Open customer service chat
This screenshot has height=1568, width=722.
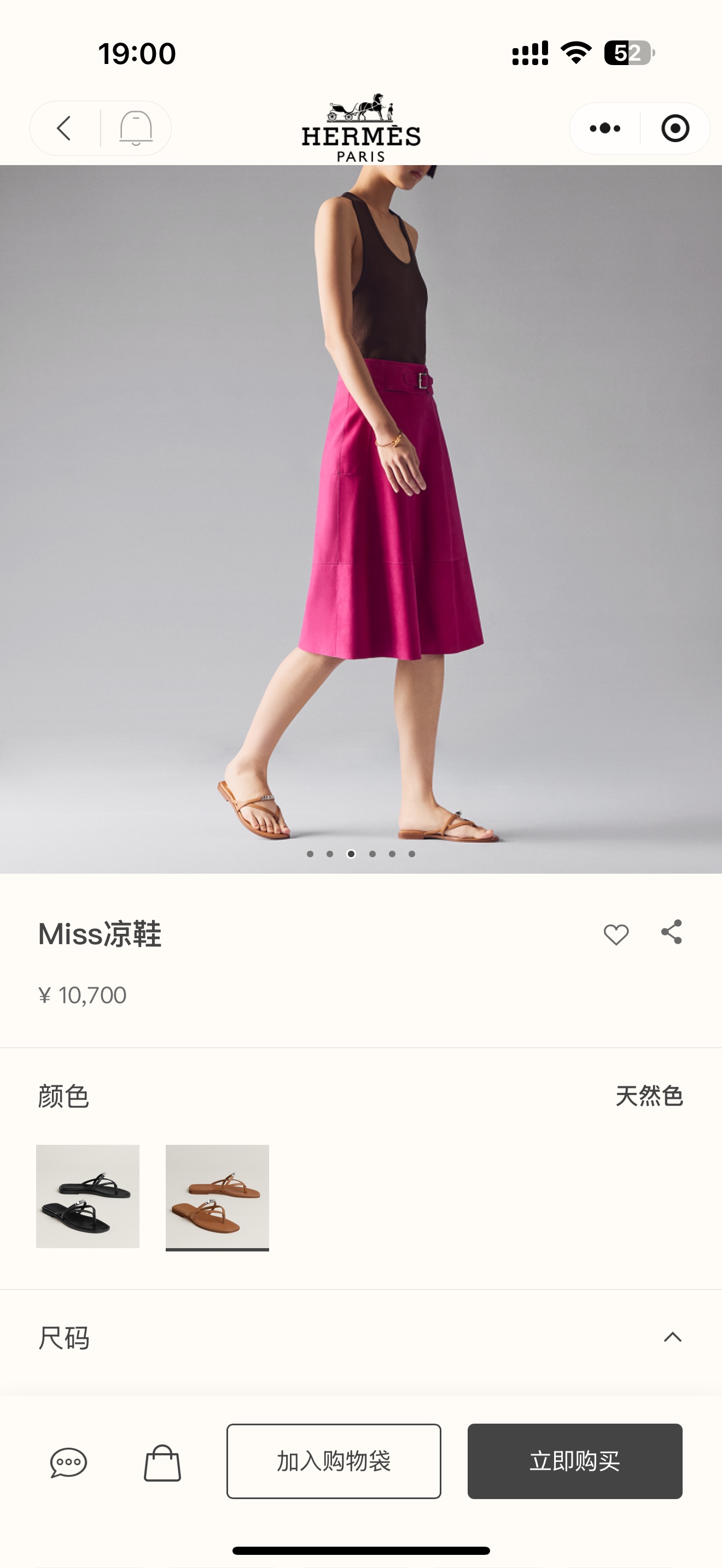click(x=68, y=1462)
